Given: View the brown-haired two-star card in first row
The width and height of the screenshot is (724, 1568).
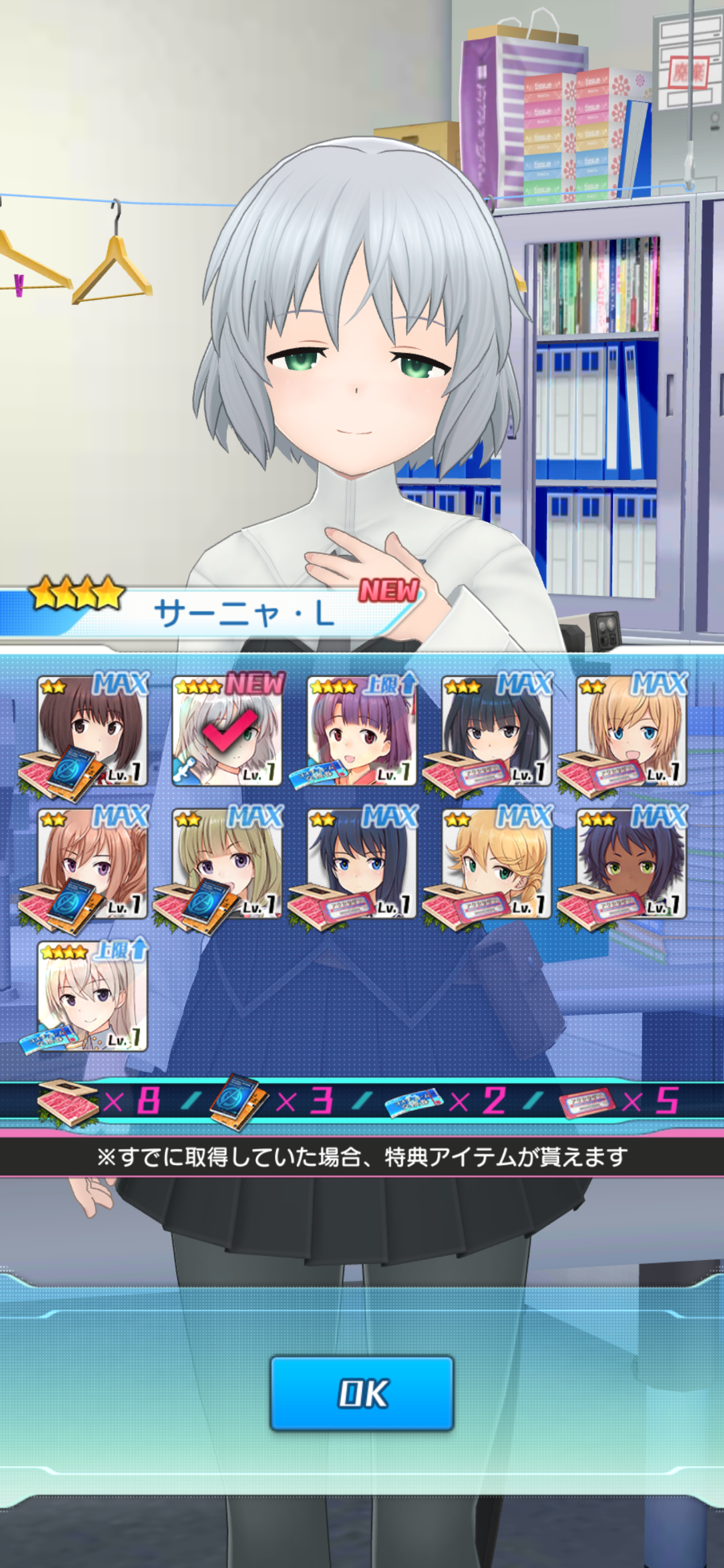Looking at the screenshot, I should pyautogui.click(x=92, y=731).
